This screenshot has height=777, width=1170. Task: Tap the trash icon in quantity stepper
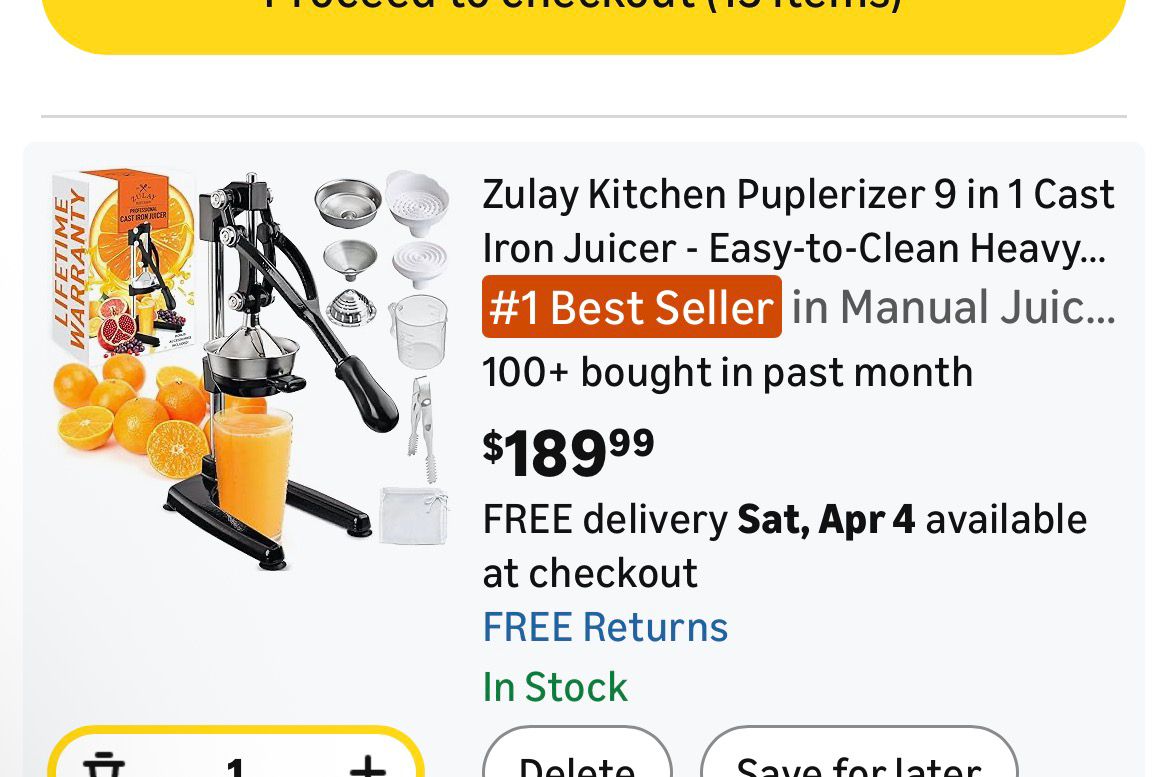pyautogui.click(x=104, y=765)
